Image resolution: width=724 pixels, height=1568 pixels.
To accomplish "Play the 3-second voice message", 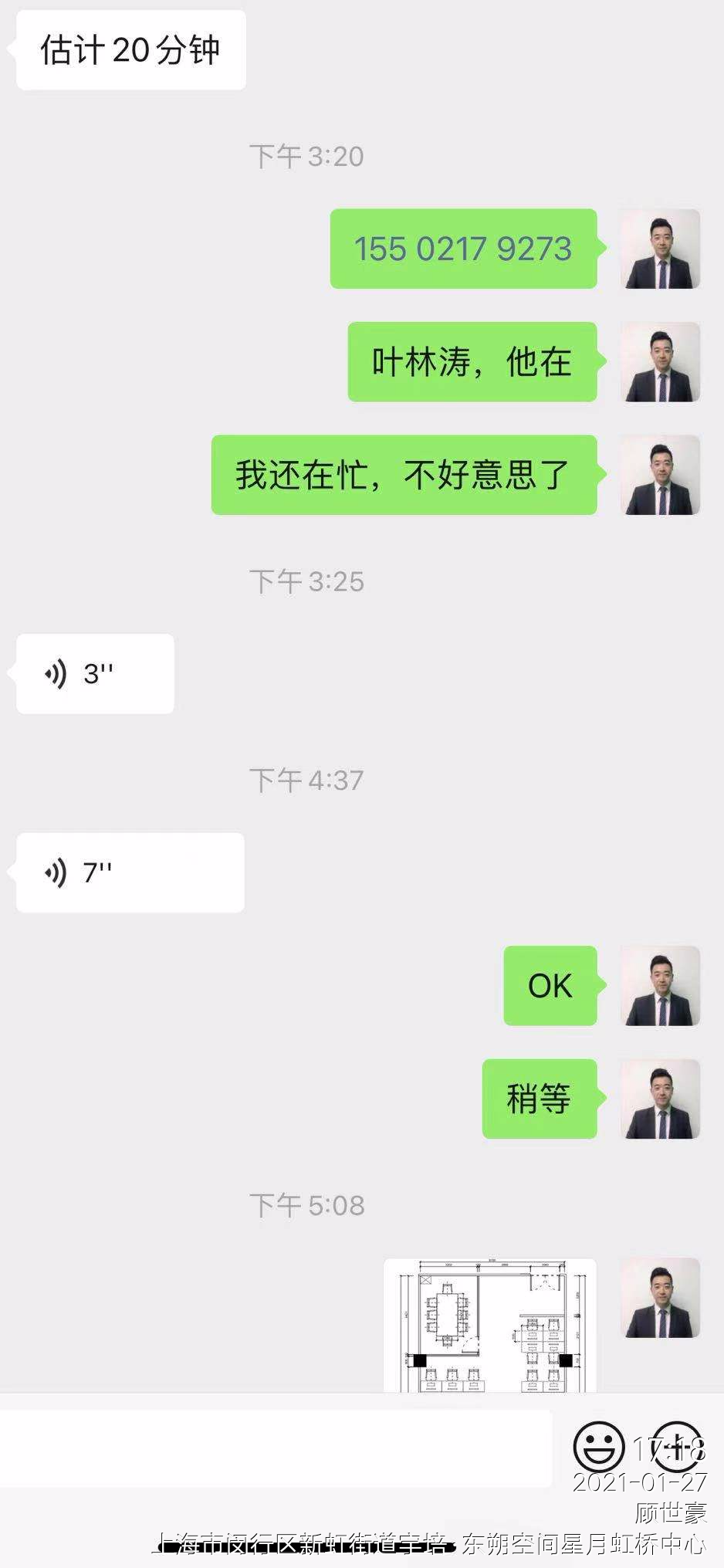I will pos(95,674).
